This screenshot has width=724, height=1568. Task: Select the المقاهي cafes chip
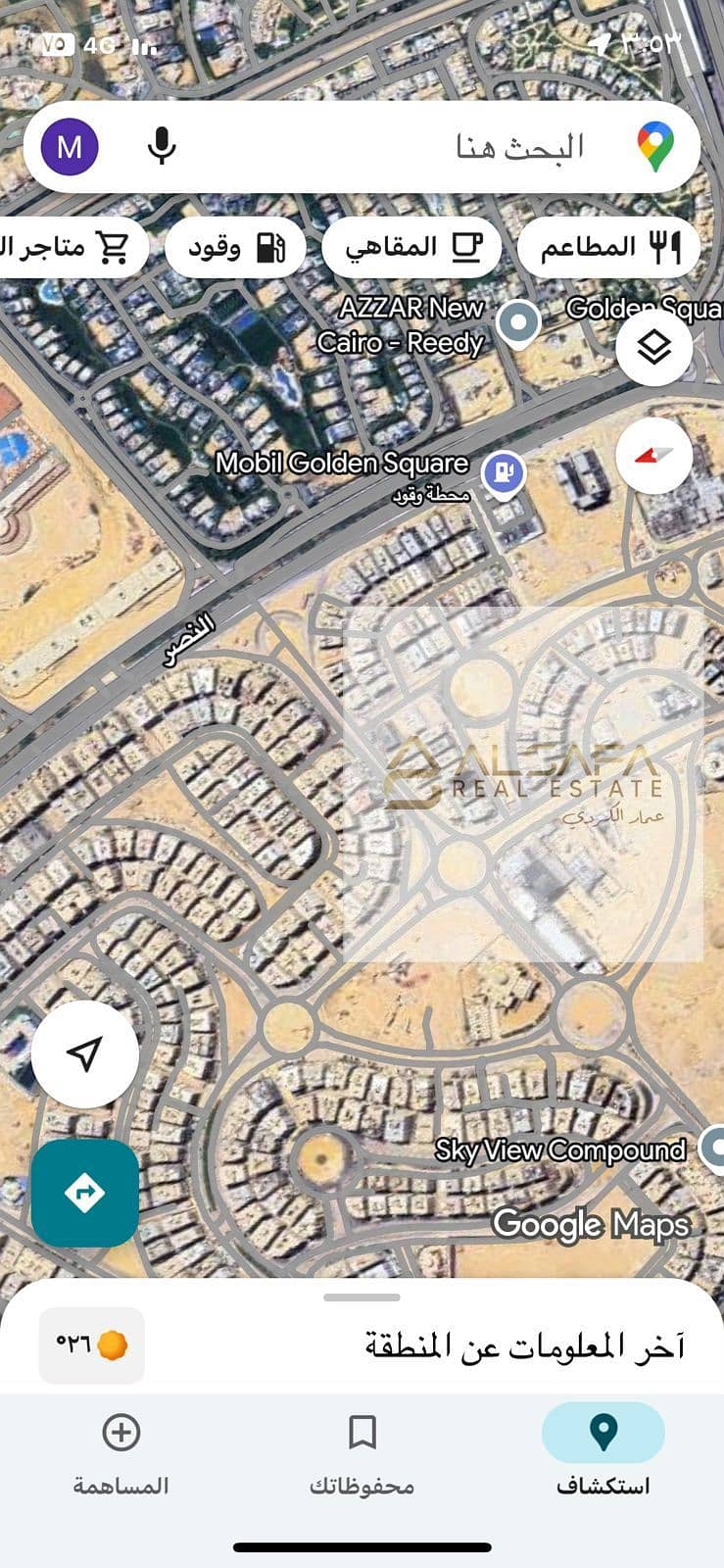pos(411,246)
